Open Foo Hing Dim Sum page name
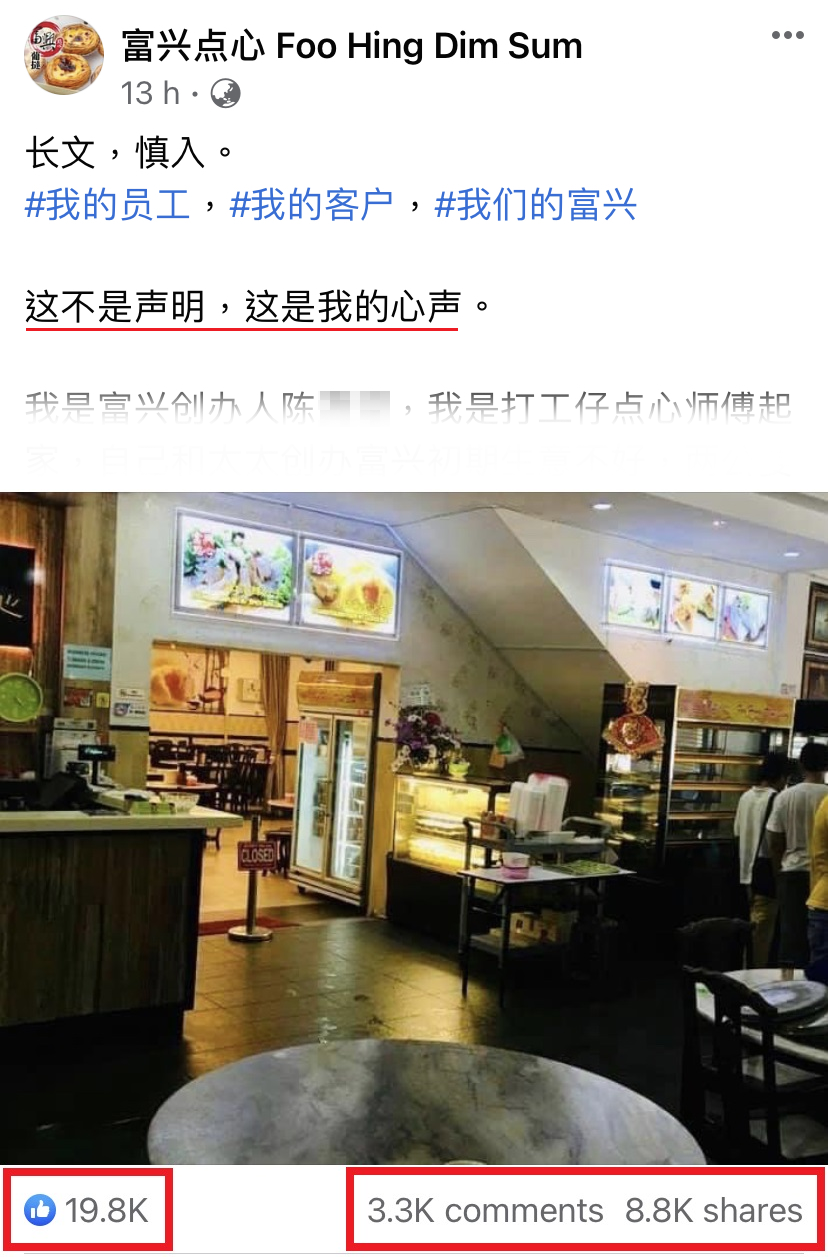This screenshot has width=828, height=1257. tap(351, 46)
